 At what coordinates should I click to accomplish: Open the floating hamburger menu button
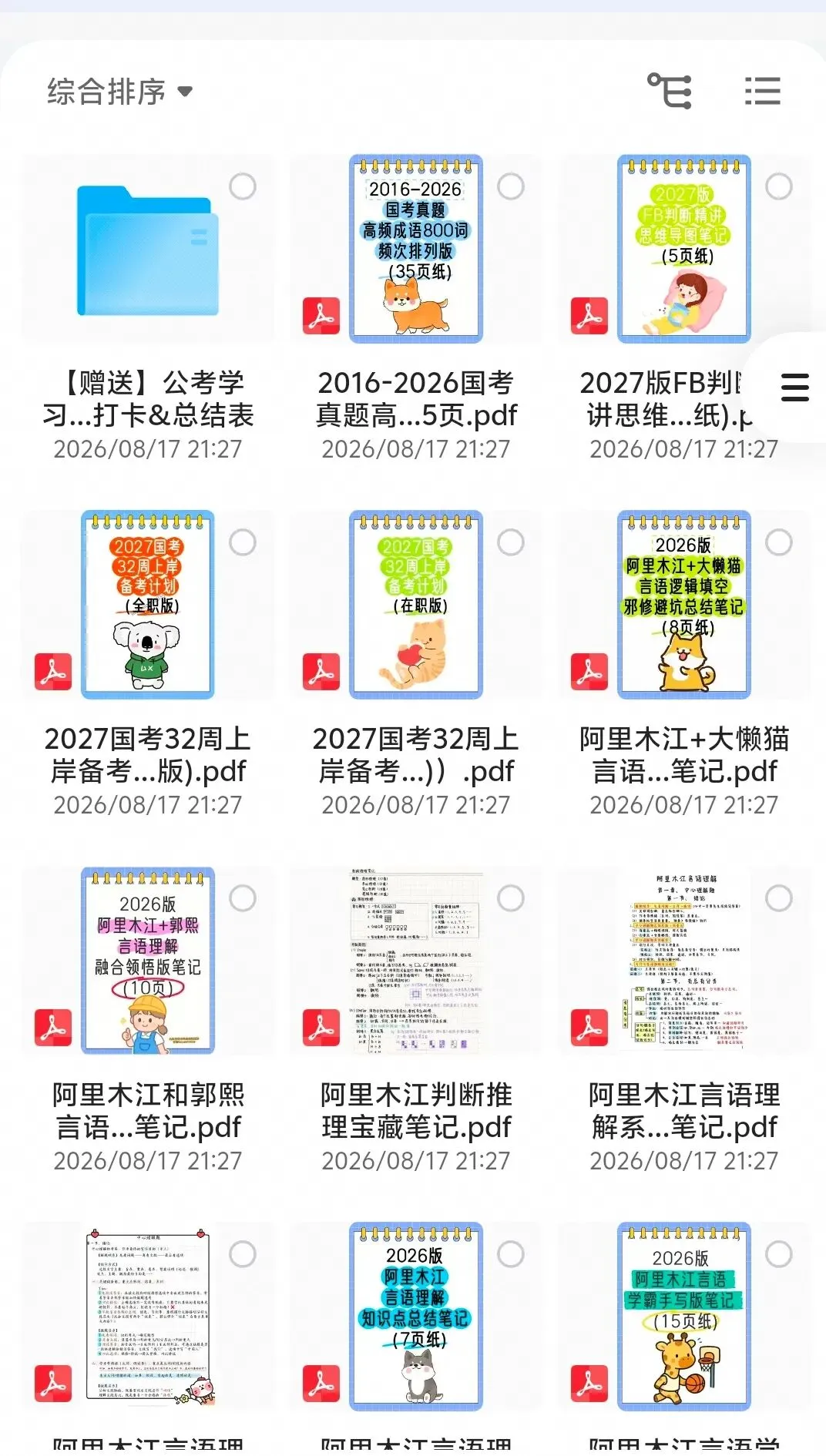794,387
